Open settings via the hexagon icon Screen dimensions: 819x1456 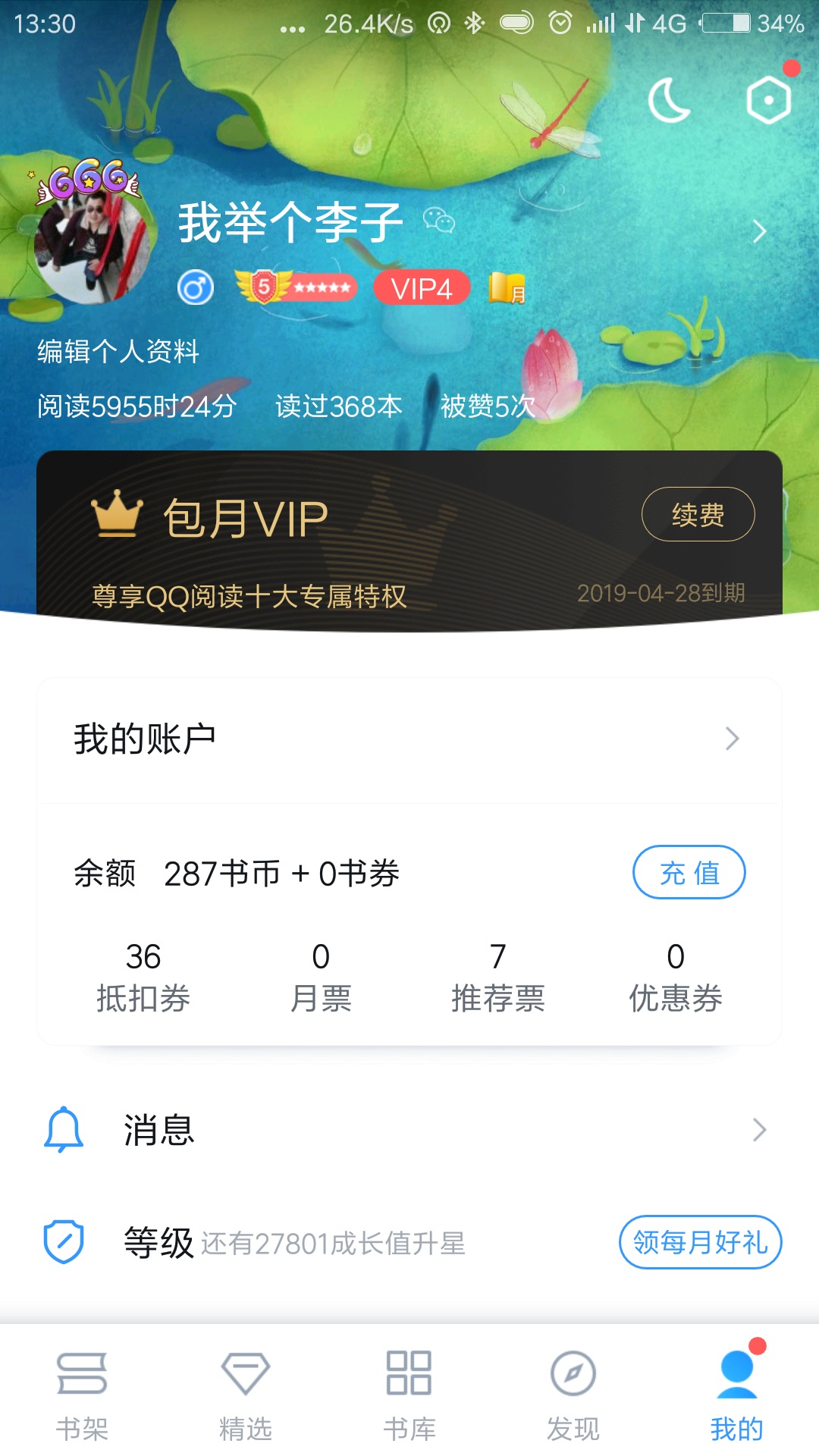769,99
